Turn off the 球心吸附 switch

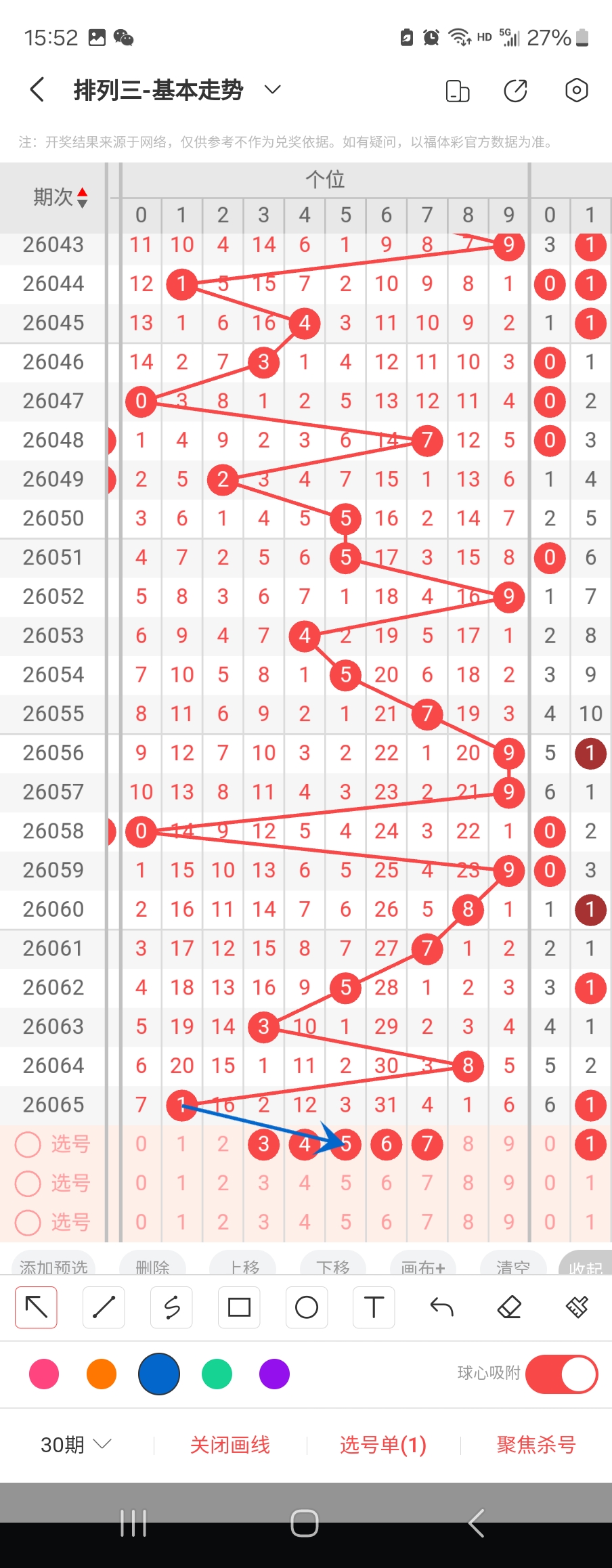pos(561,1374)
